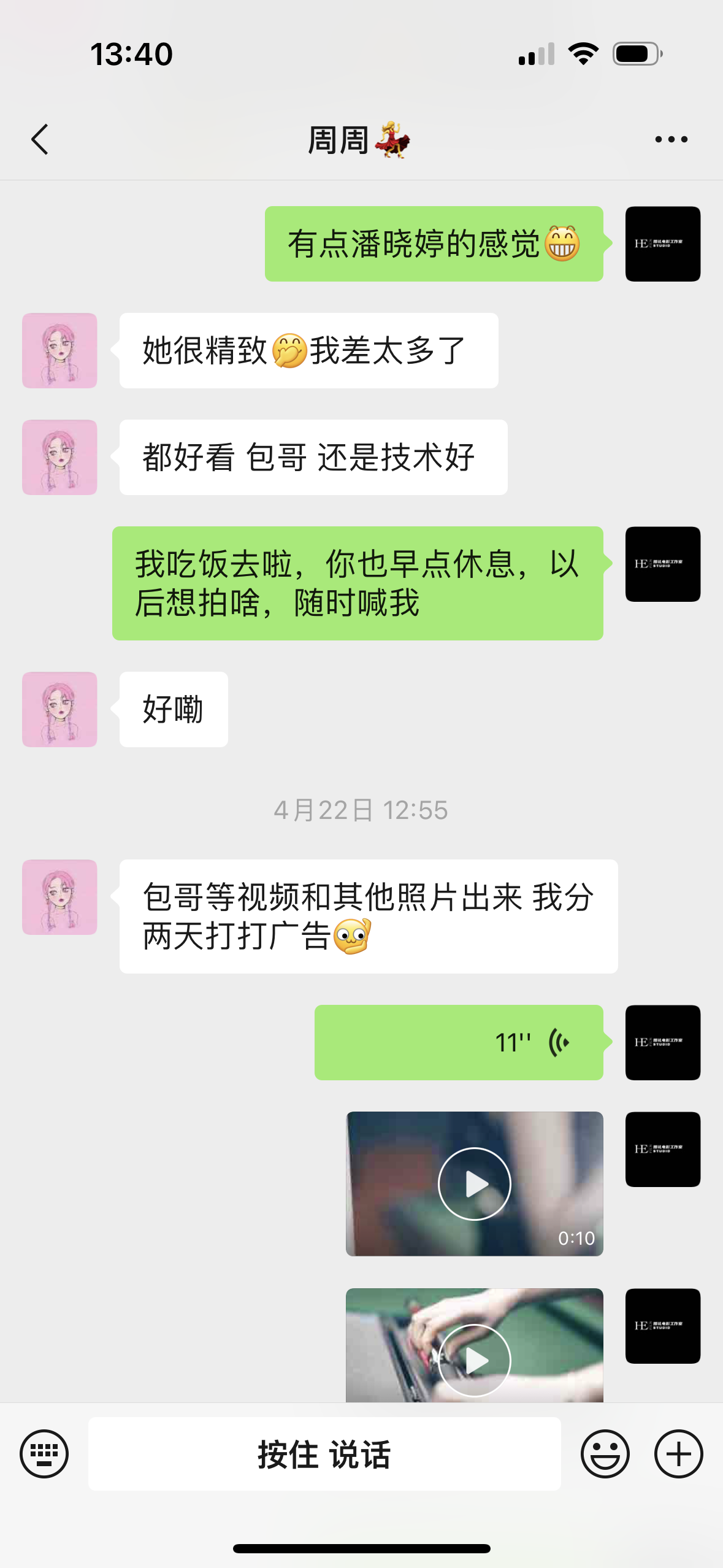
Task: Open the plus attachment menu
Action: click(x=678, y=1453)
